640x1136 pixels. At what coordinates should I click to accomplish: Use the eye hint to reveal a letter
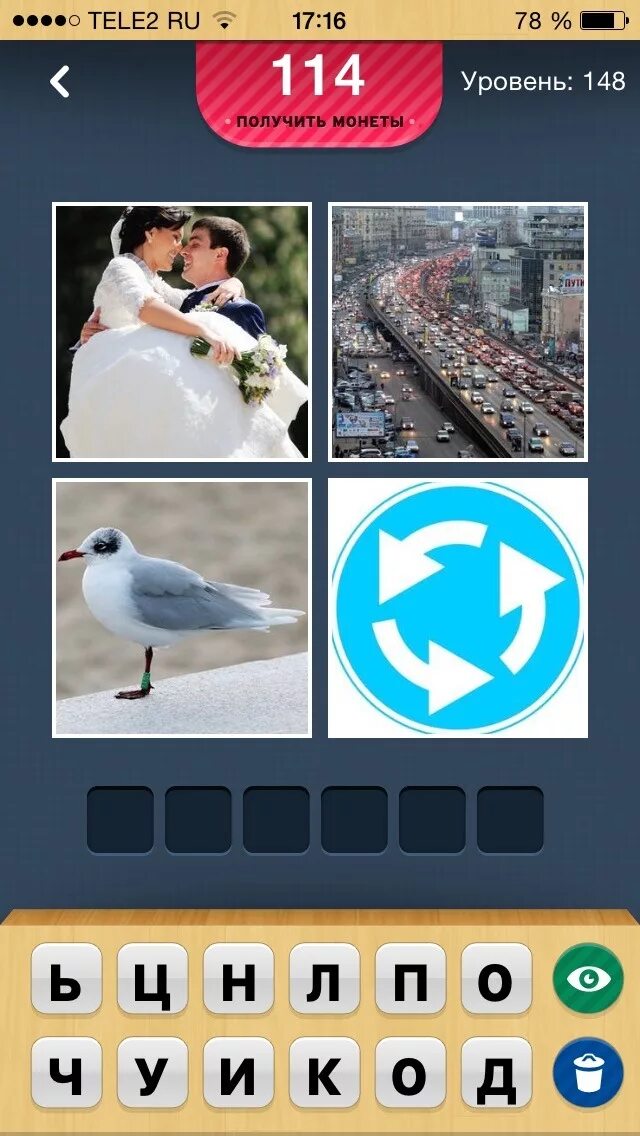click(x=588, y=979)
